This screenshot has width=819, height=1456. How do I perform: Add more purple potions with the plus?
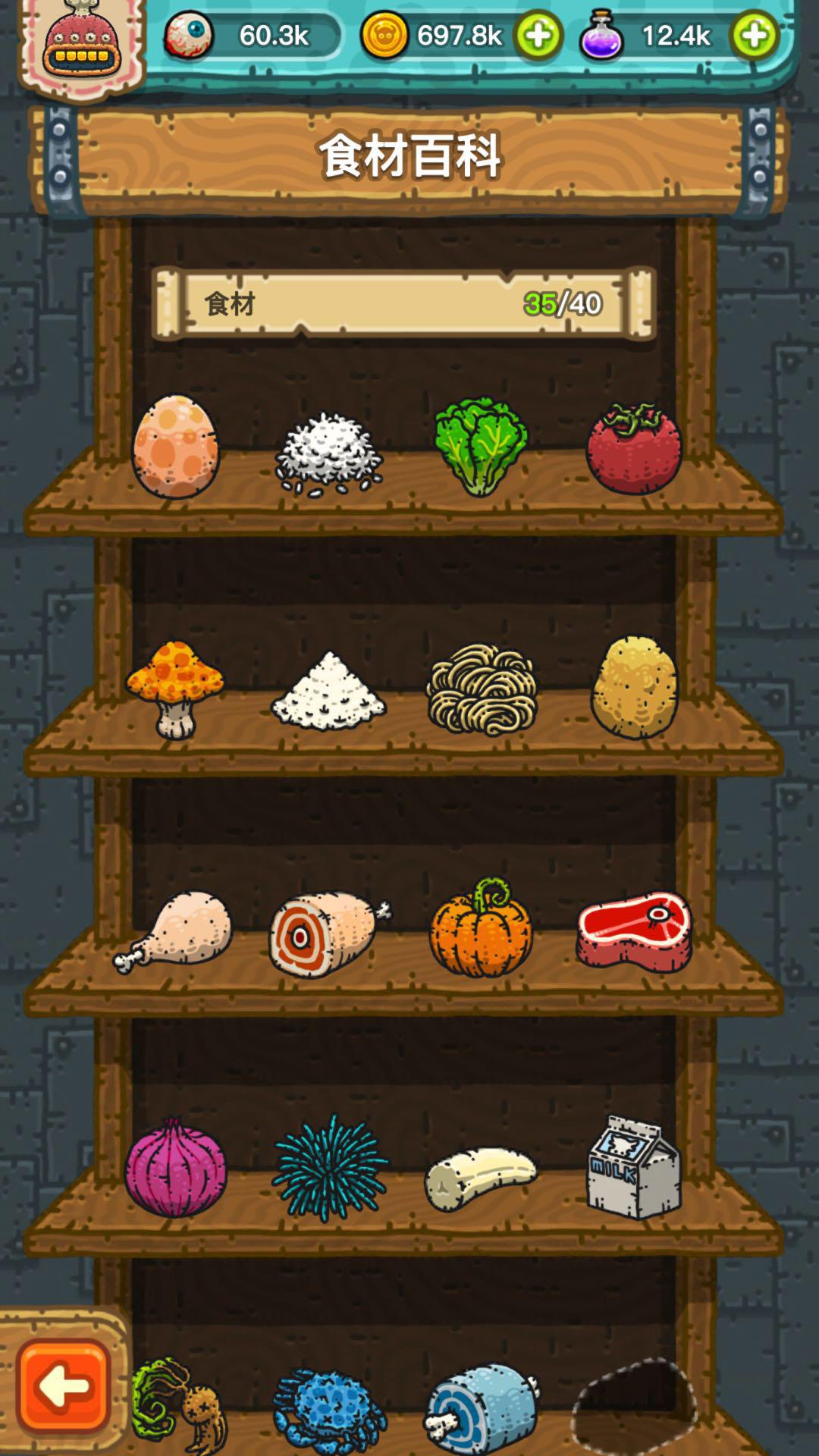754,36
